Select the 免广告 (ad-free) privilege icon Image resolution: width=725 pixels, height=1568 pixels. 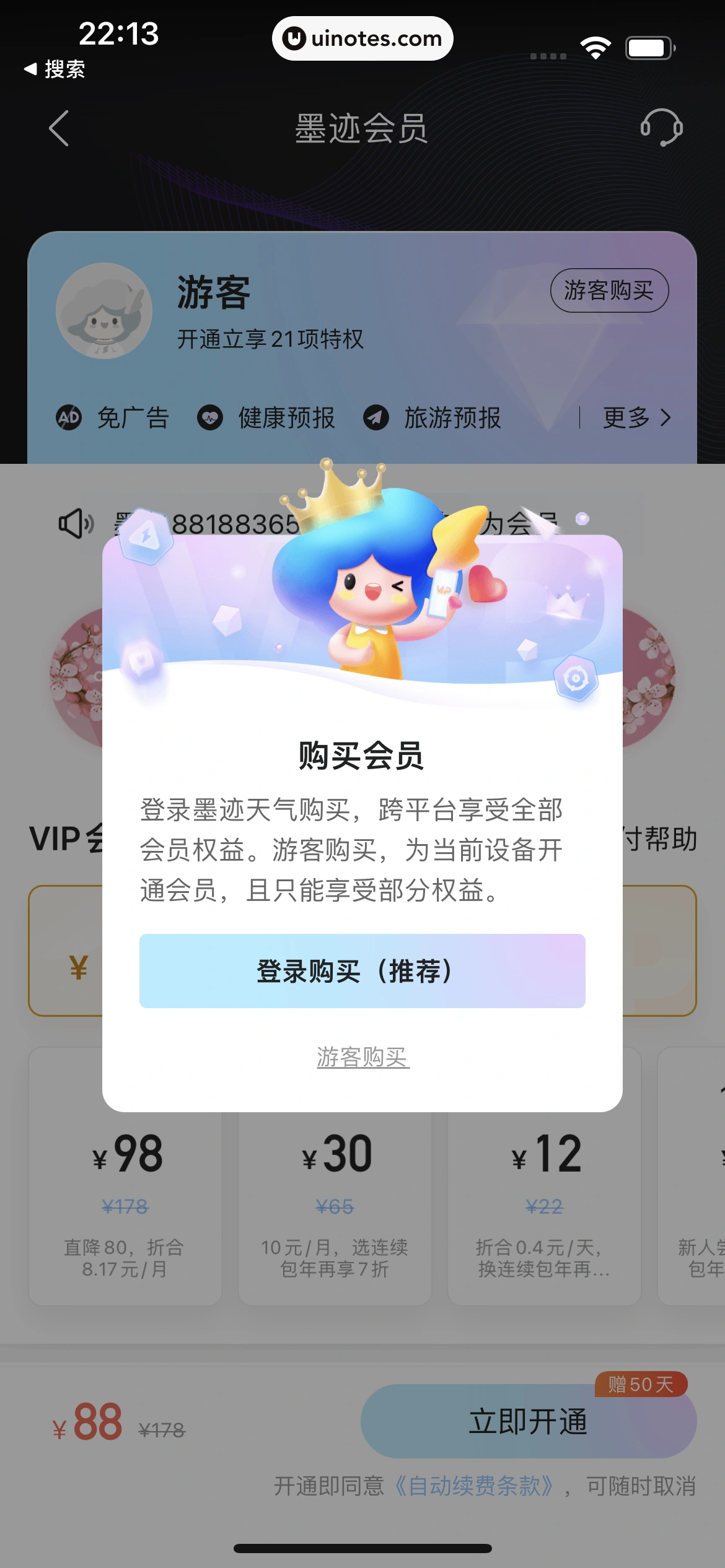point(68,417)
